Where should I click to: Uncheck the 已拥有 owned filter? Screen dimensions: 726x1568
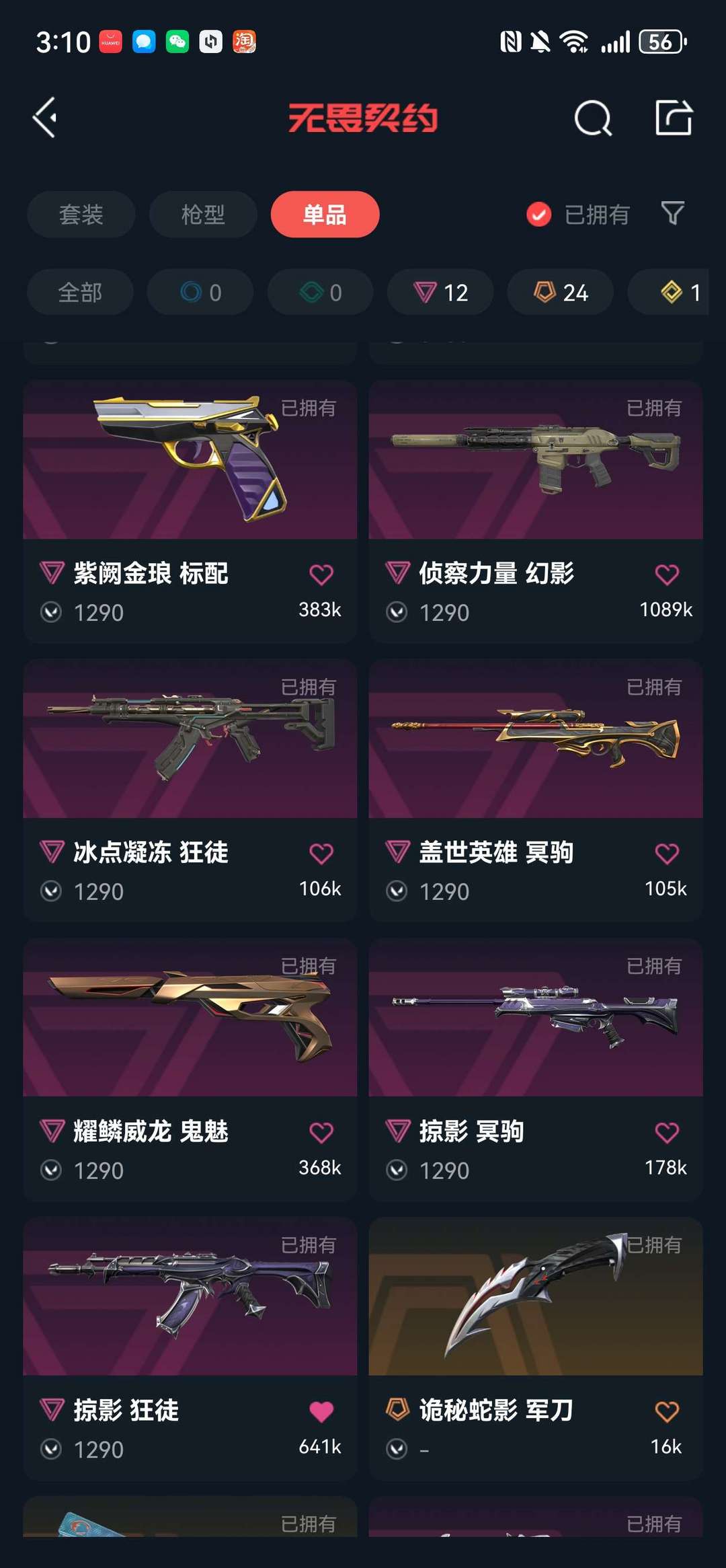(x=578, y=215)
